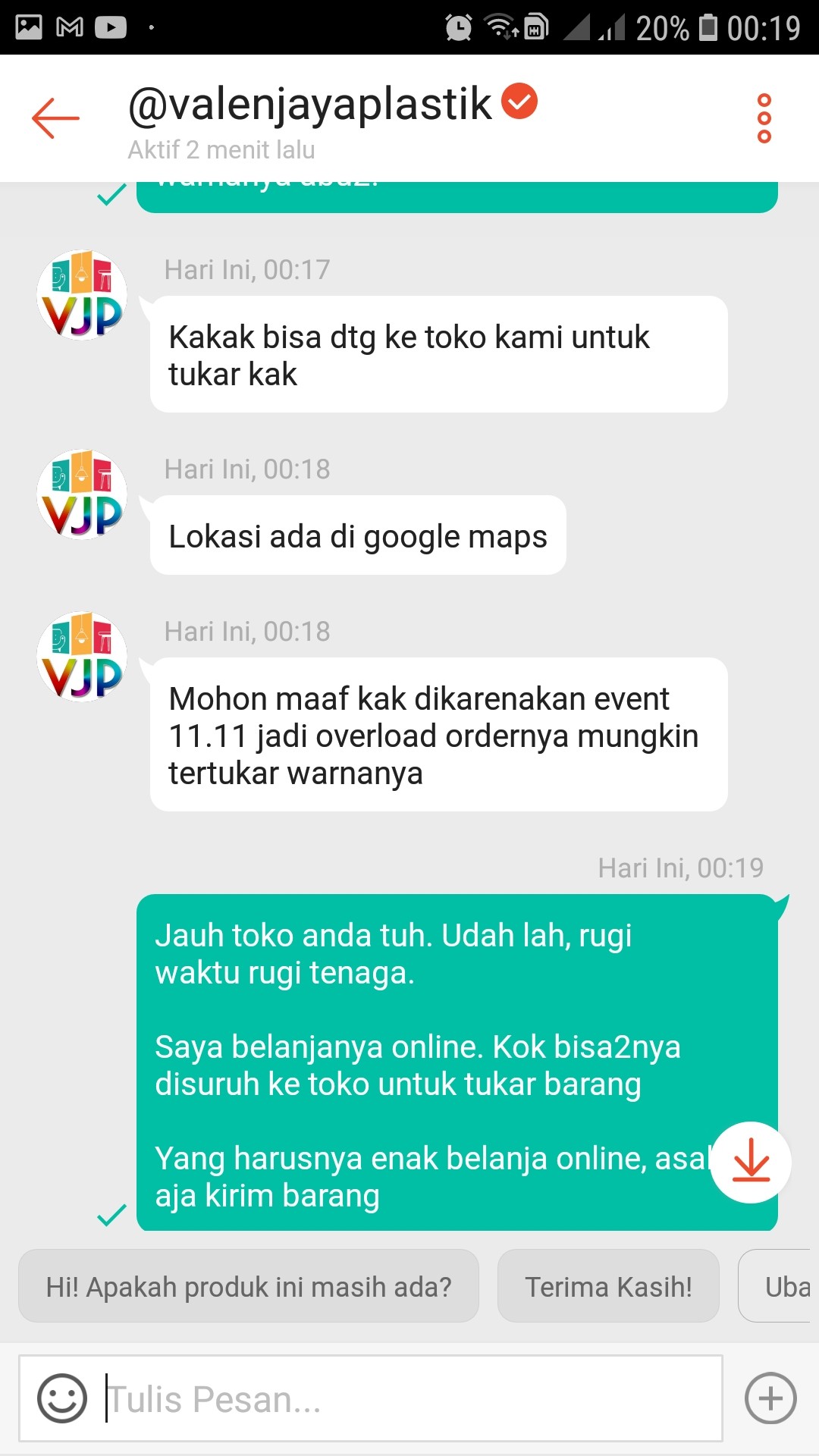Open the three-dot overflow menu
Viewport: 819px width, 1456px height.
tap(764, 118)
